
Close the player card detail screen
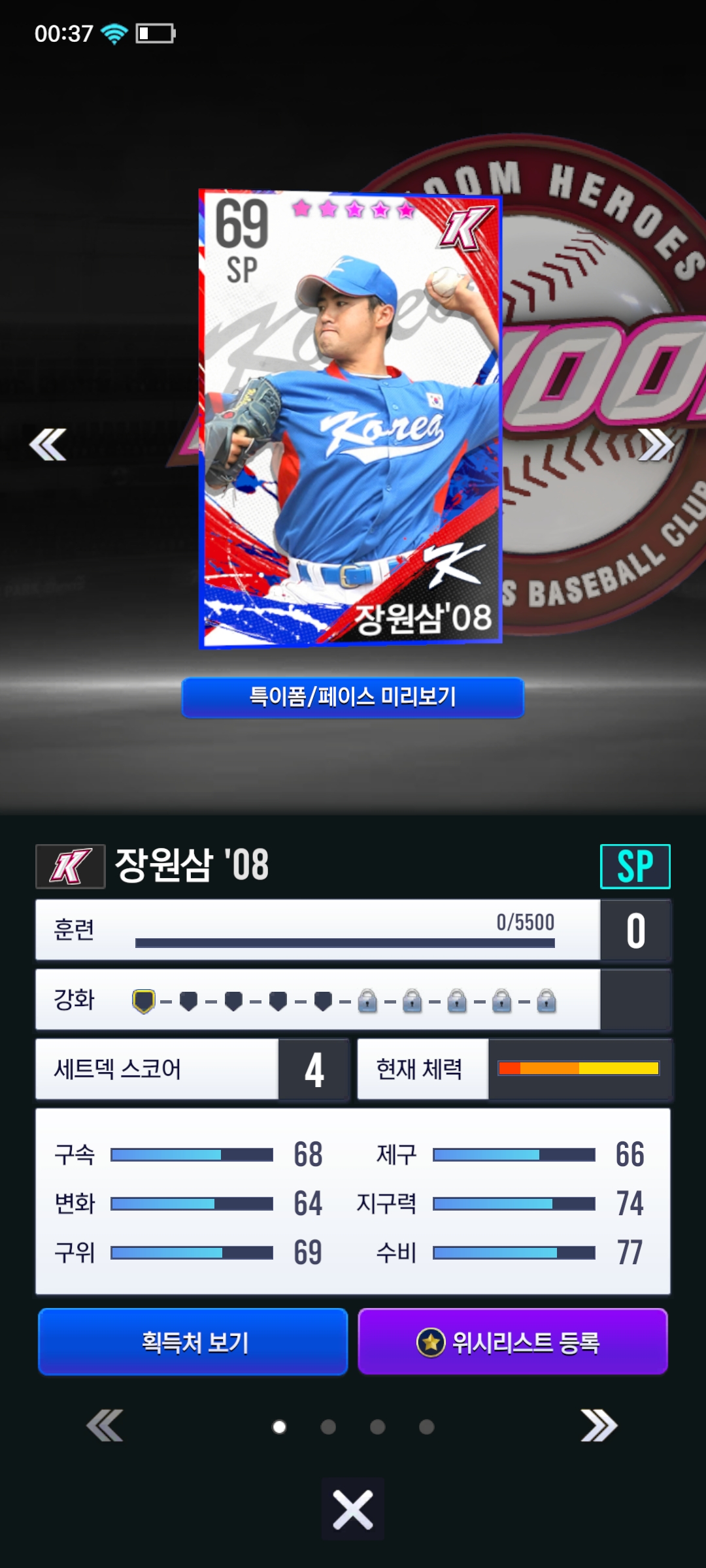pos(352,1510)
